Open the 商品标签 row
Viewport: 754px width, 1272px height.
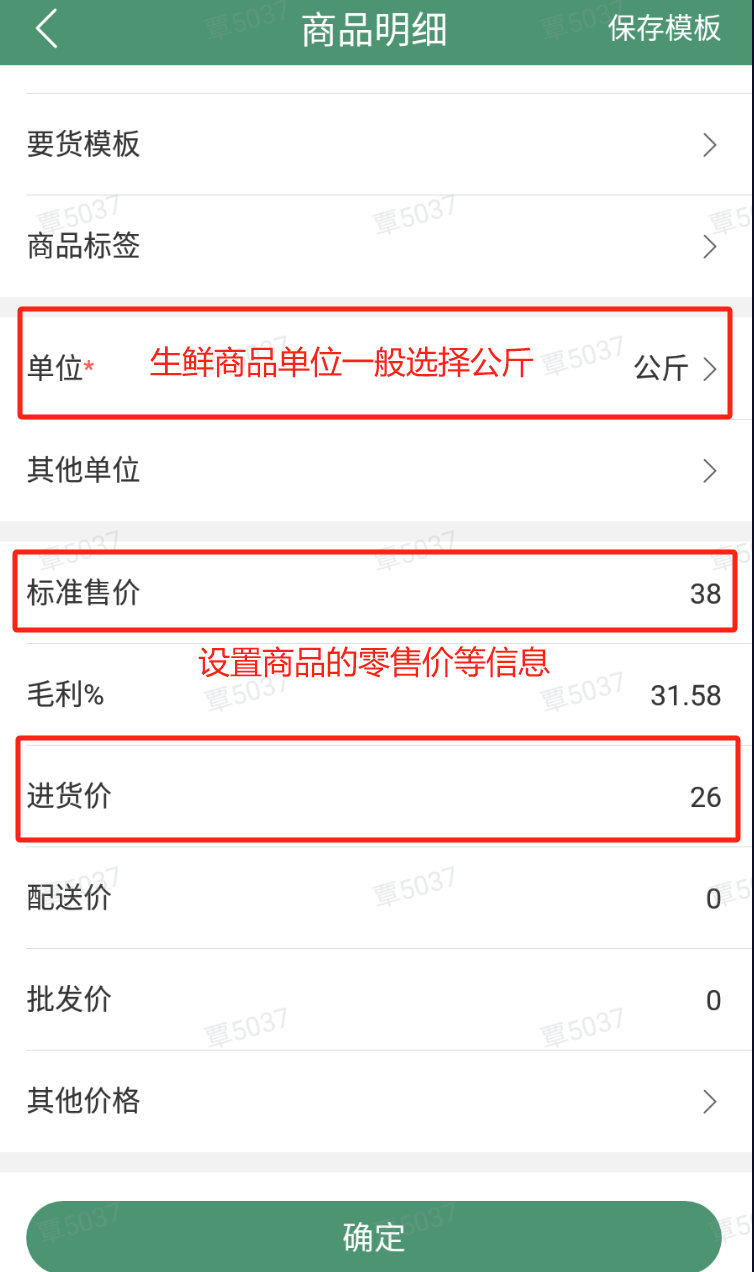coord(377,246)
